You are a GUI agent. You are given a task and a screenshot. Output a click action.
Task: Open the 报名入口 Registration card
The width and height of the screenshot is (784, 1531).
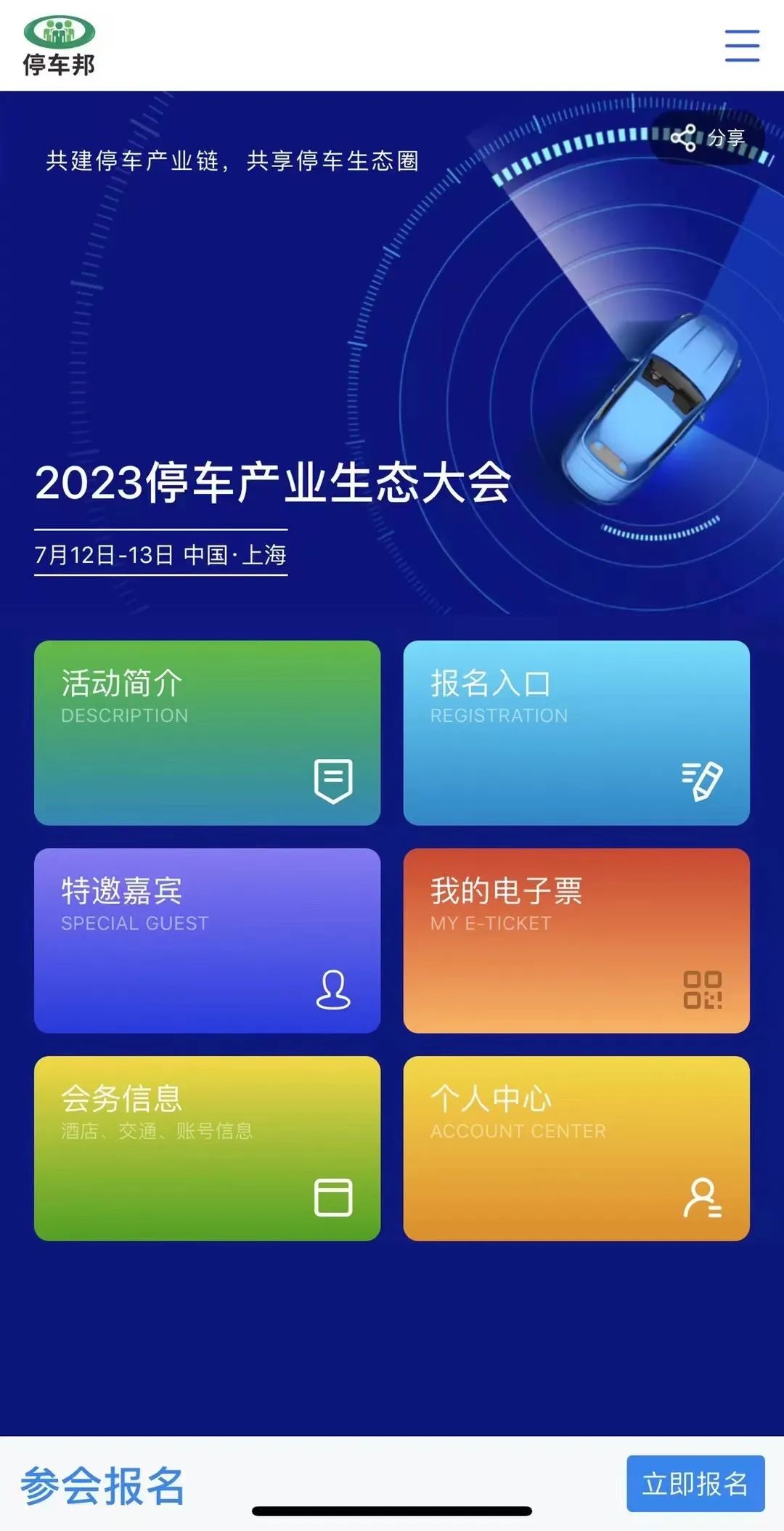576,733
